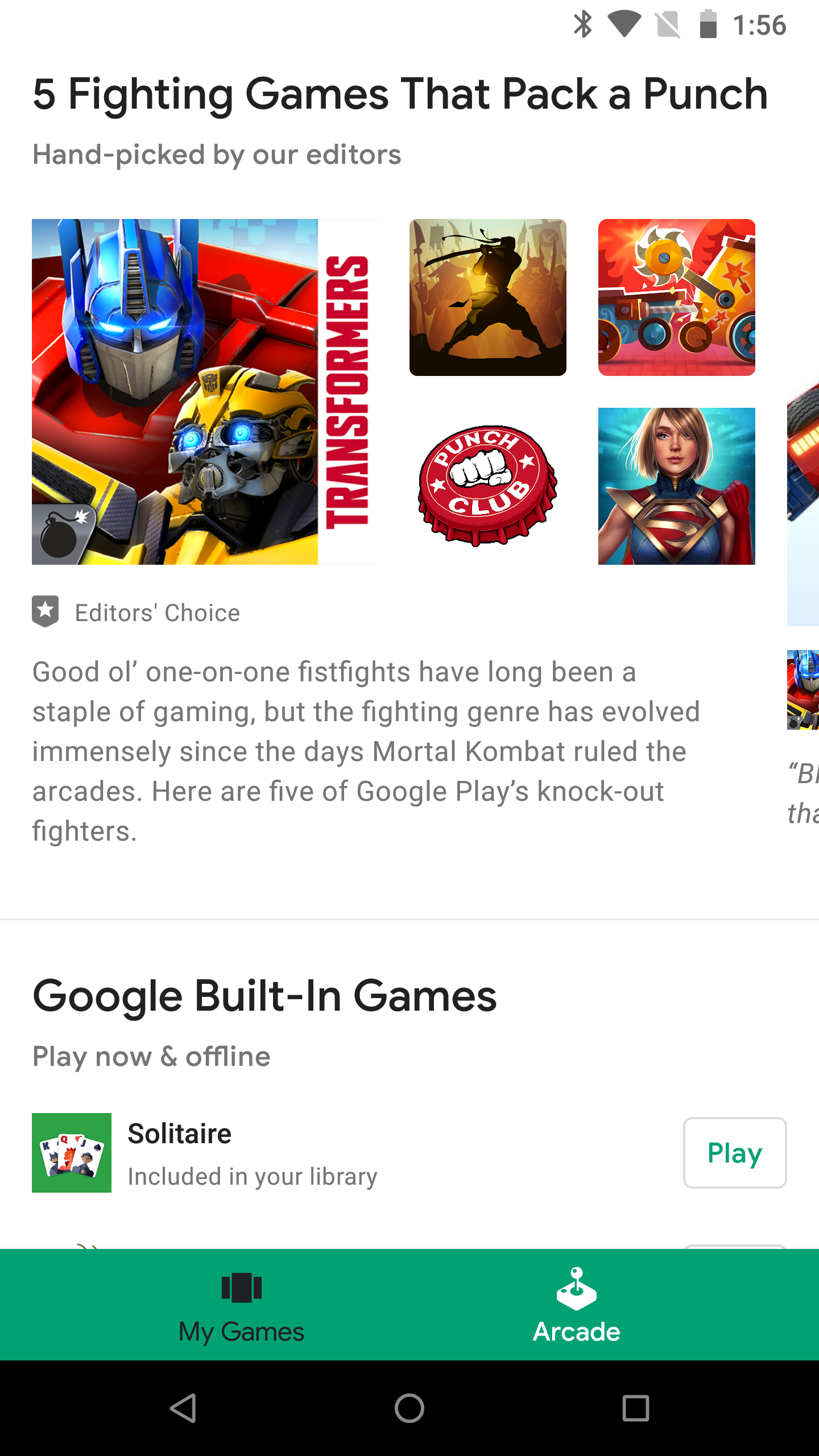This screenshot has width=819, height=1456.
Task: Click the Editors' Choice badge icon
Action: coord(45,611)
